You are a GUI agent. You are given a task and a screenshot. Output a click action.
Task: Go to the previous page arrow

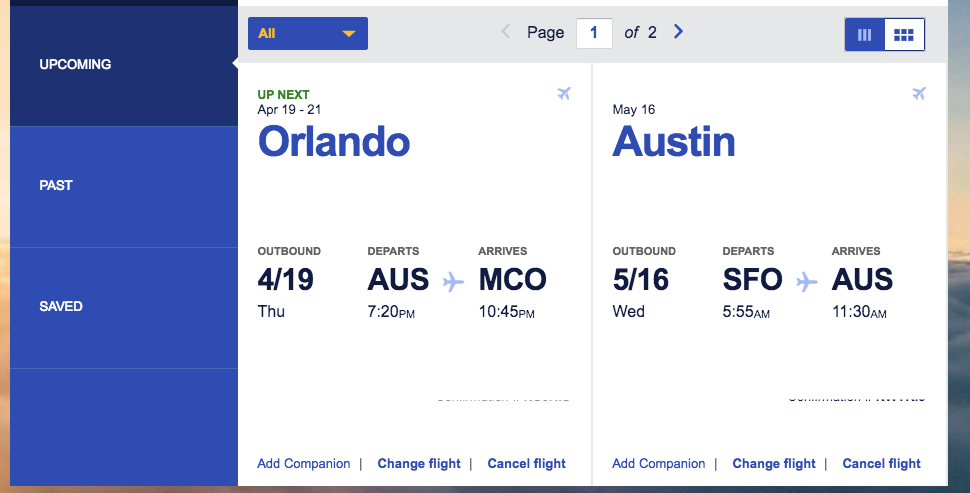[506, 32]
